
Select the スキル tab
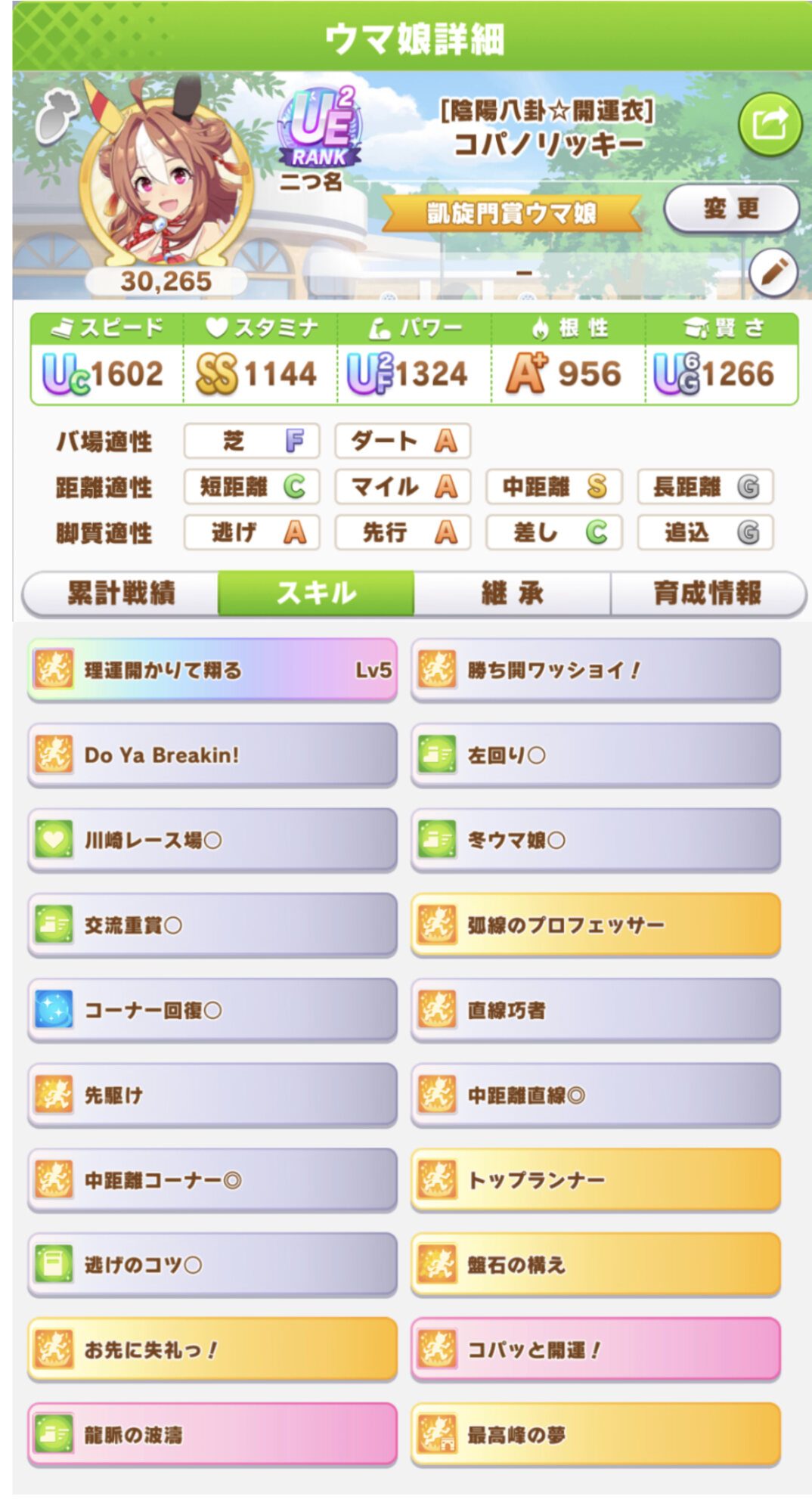tap(316, 593)
